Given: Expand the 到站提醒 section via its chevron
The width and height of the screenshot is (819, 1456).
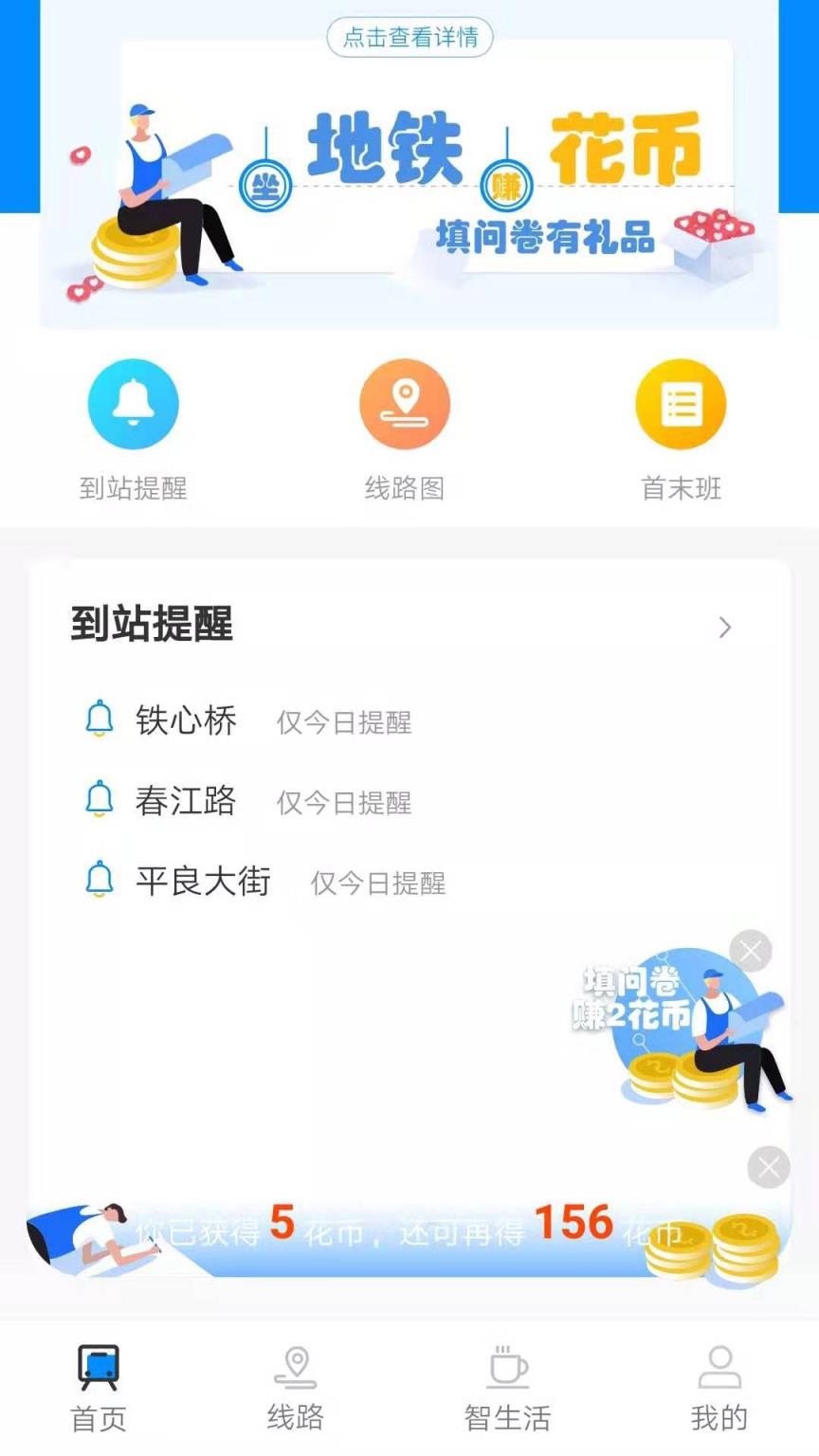Looking at the screenshot, I should [x=725, y=628].
